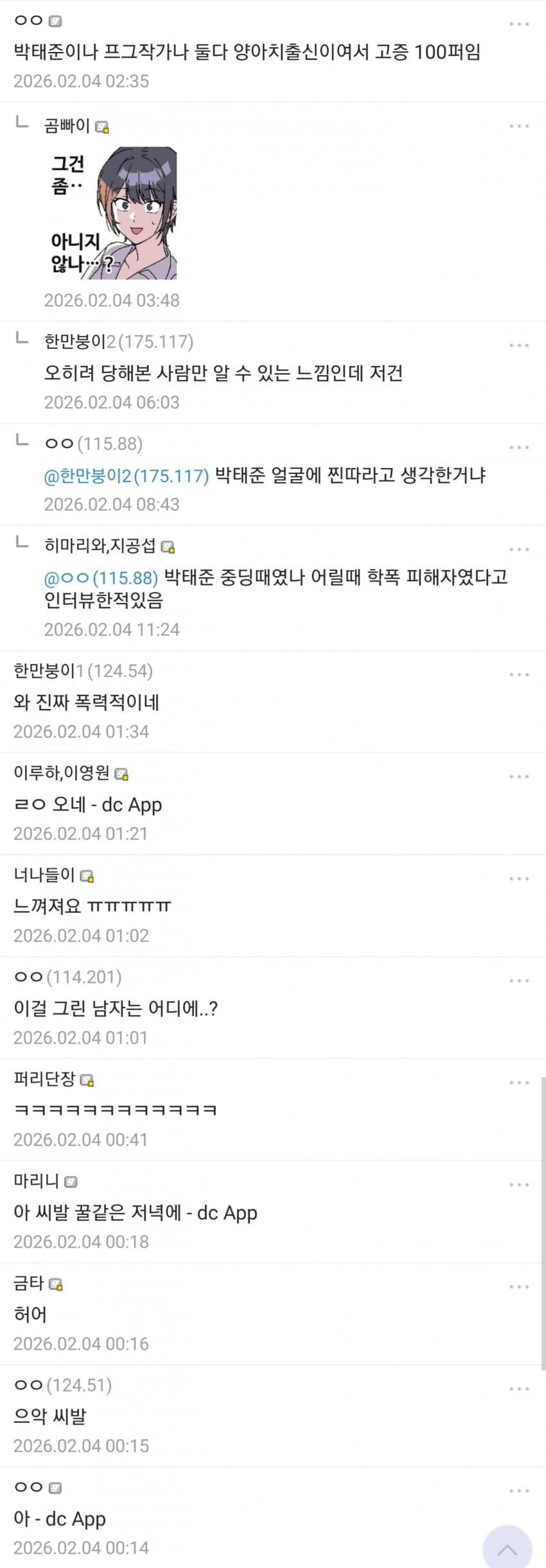Open more options for the 고증 100퍼임 comment
The image size is (546, 1568).
[x=518, y=24]
